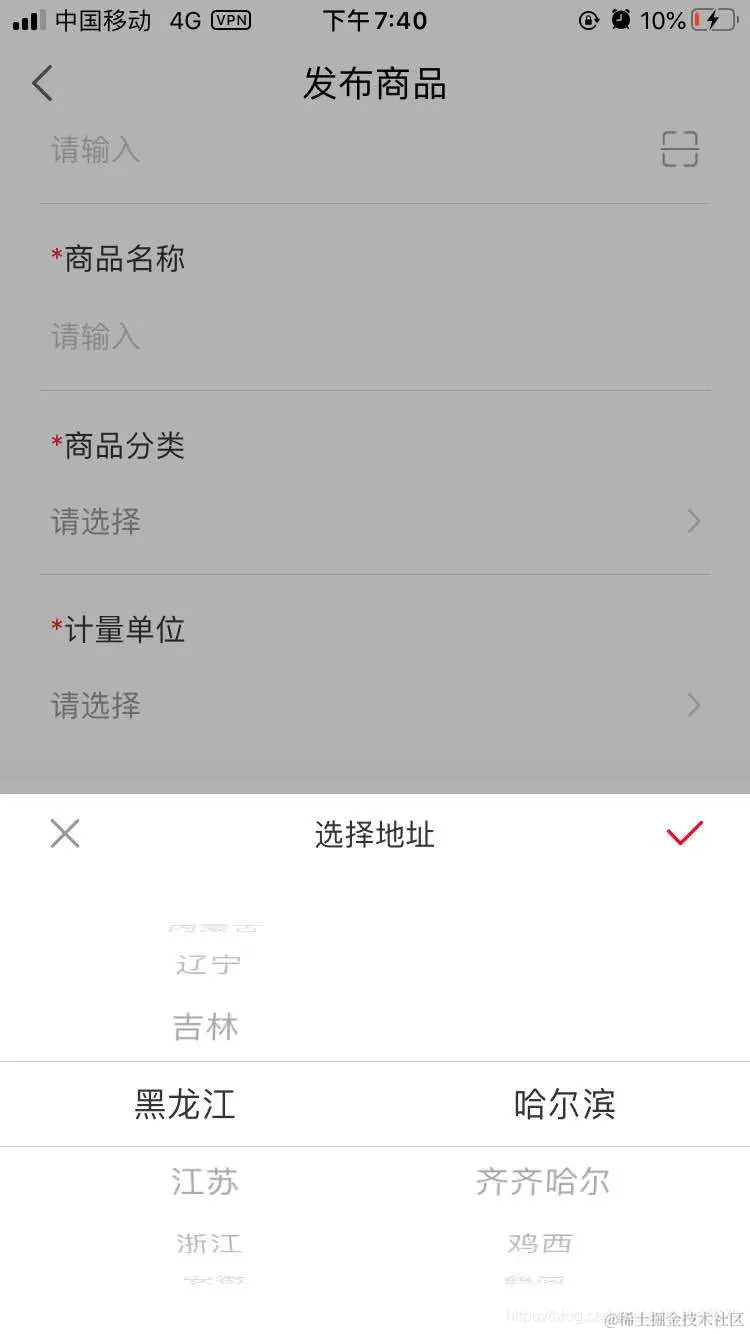The image size is (750, 1334).
Task: Go back from 发布商品 page
Action: pos(42,84)
